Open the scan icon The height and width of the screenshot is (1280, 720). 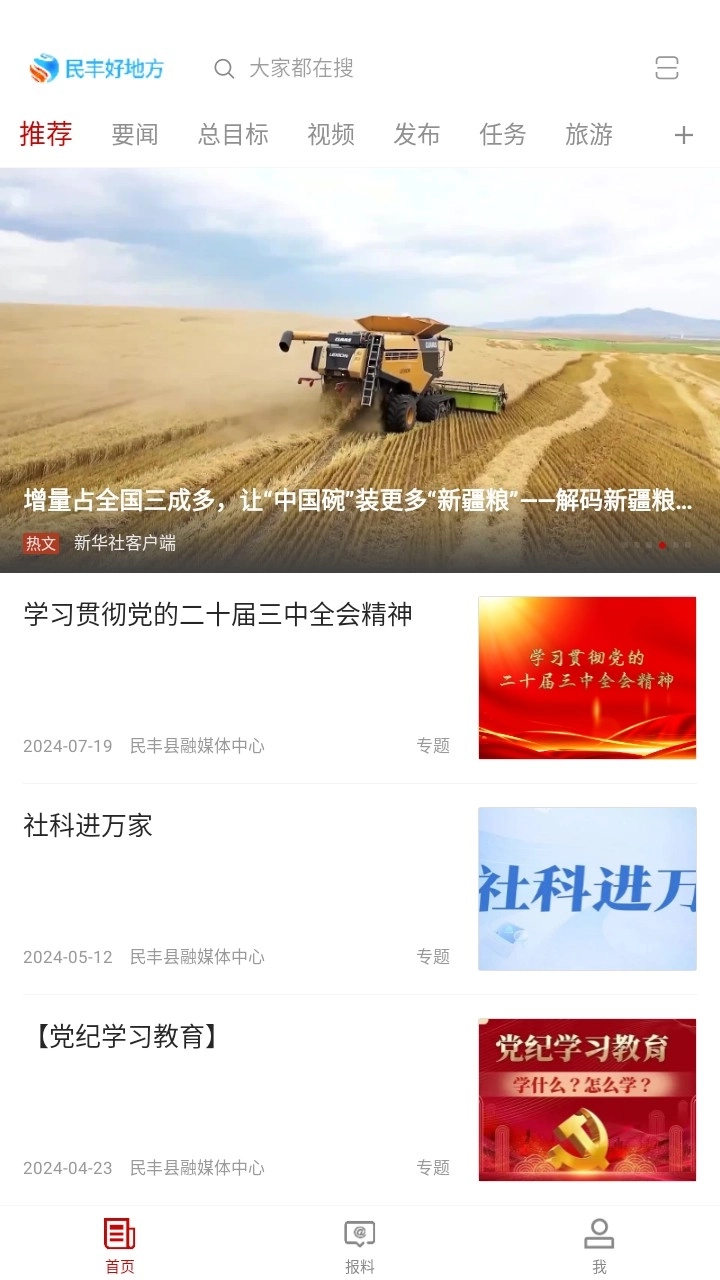[x=667, y=68]
